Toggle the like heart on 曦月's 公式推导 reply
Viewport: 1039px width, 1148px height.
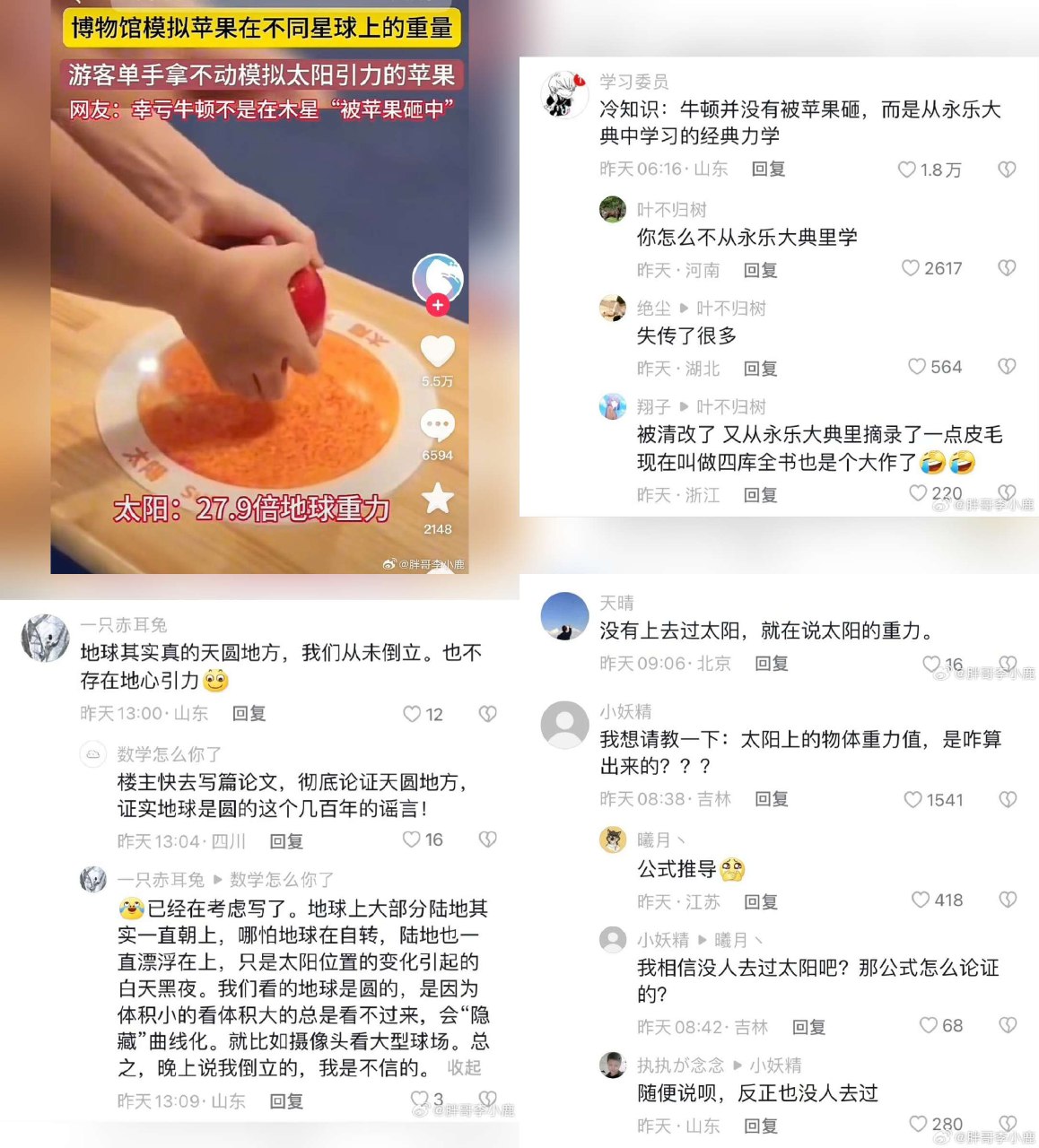[x=919, y=900]
